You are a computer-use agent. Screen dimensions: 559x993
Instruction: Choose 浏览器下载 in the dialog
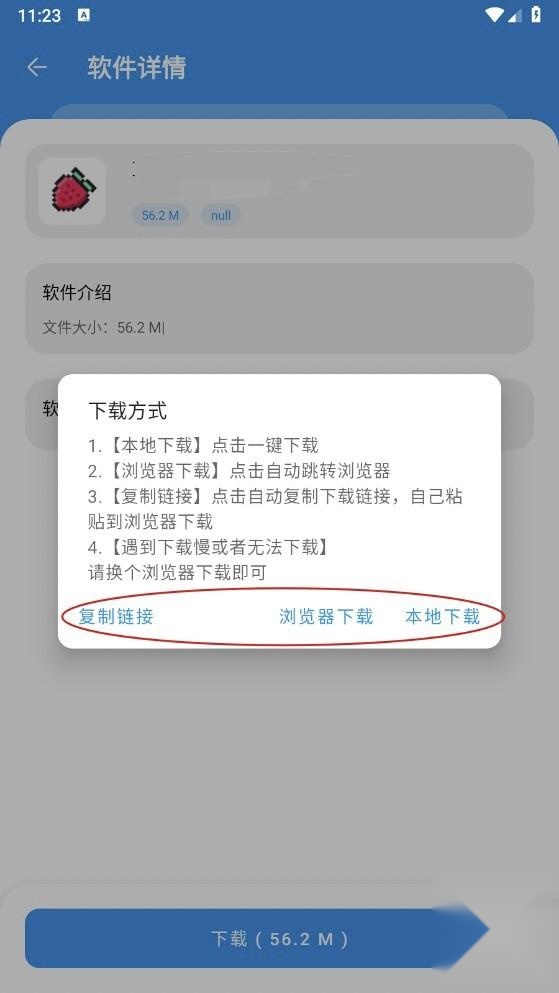326,616
